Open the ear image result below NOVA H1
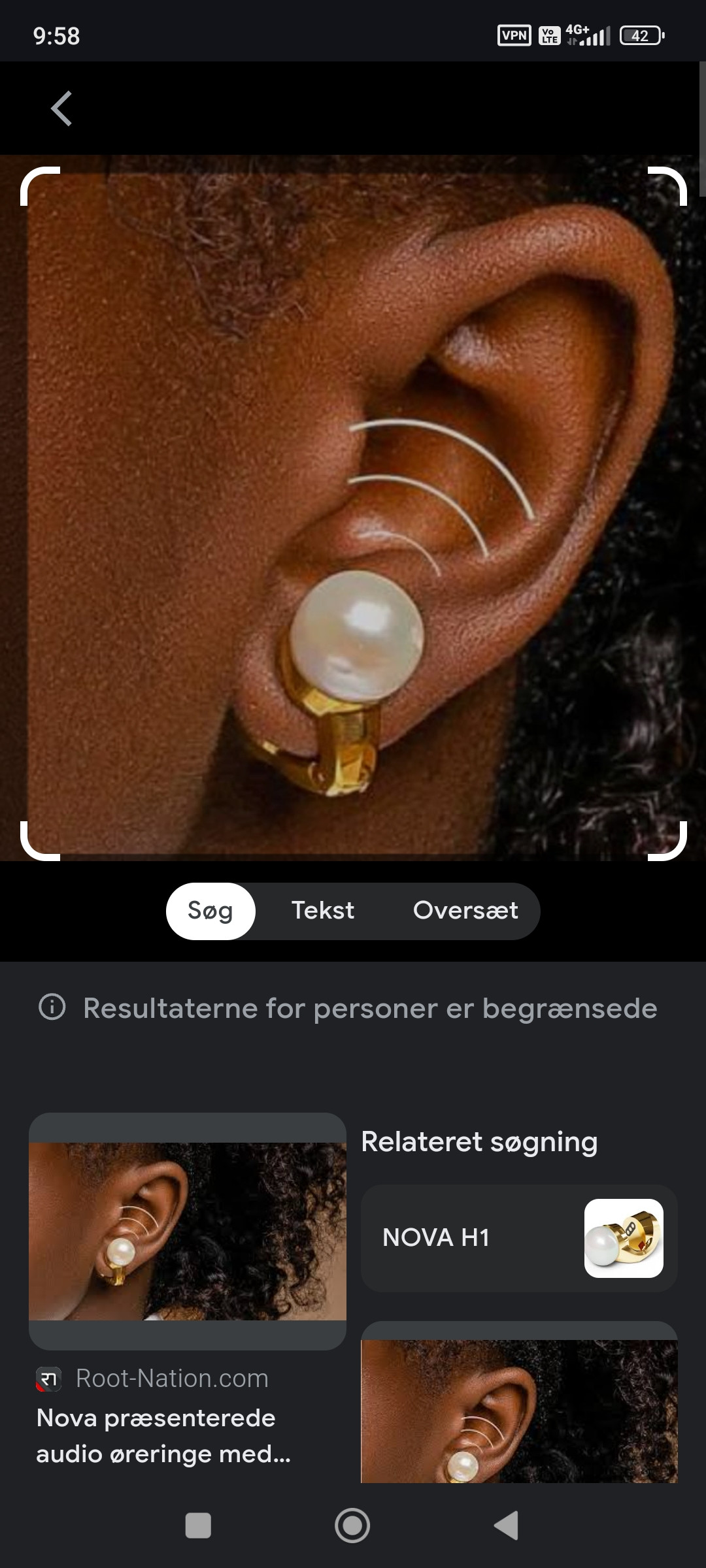The image size is (706, 1568). coord(519,1411)
